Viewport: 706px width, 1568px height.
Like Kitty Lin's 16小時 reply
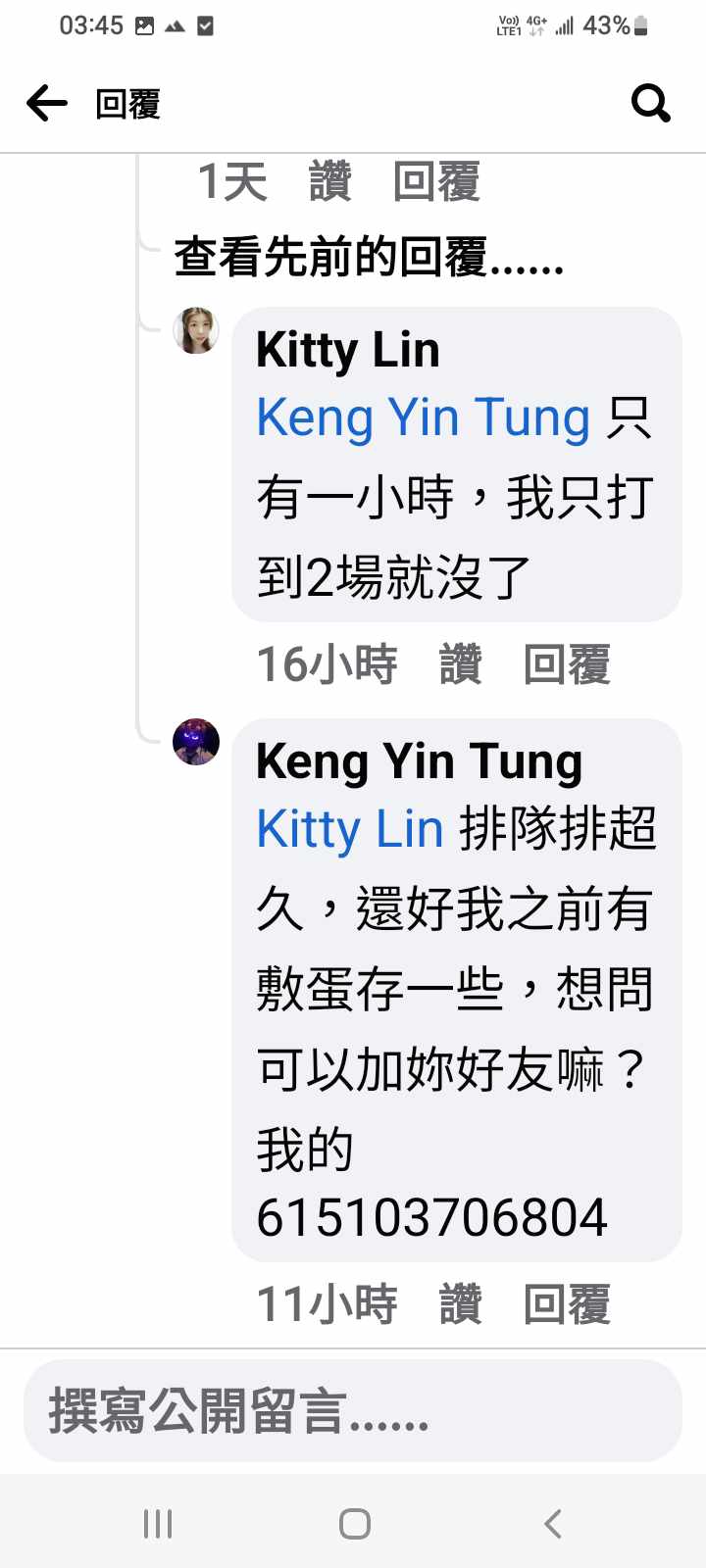pyautogui.click(x=460, y=664)
